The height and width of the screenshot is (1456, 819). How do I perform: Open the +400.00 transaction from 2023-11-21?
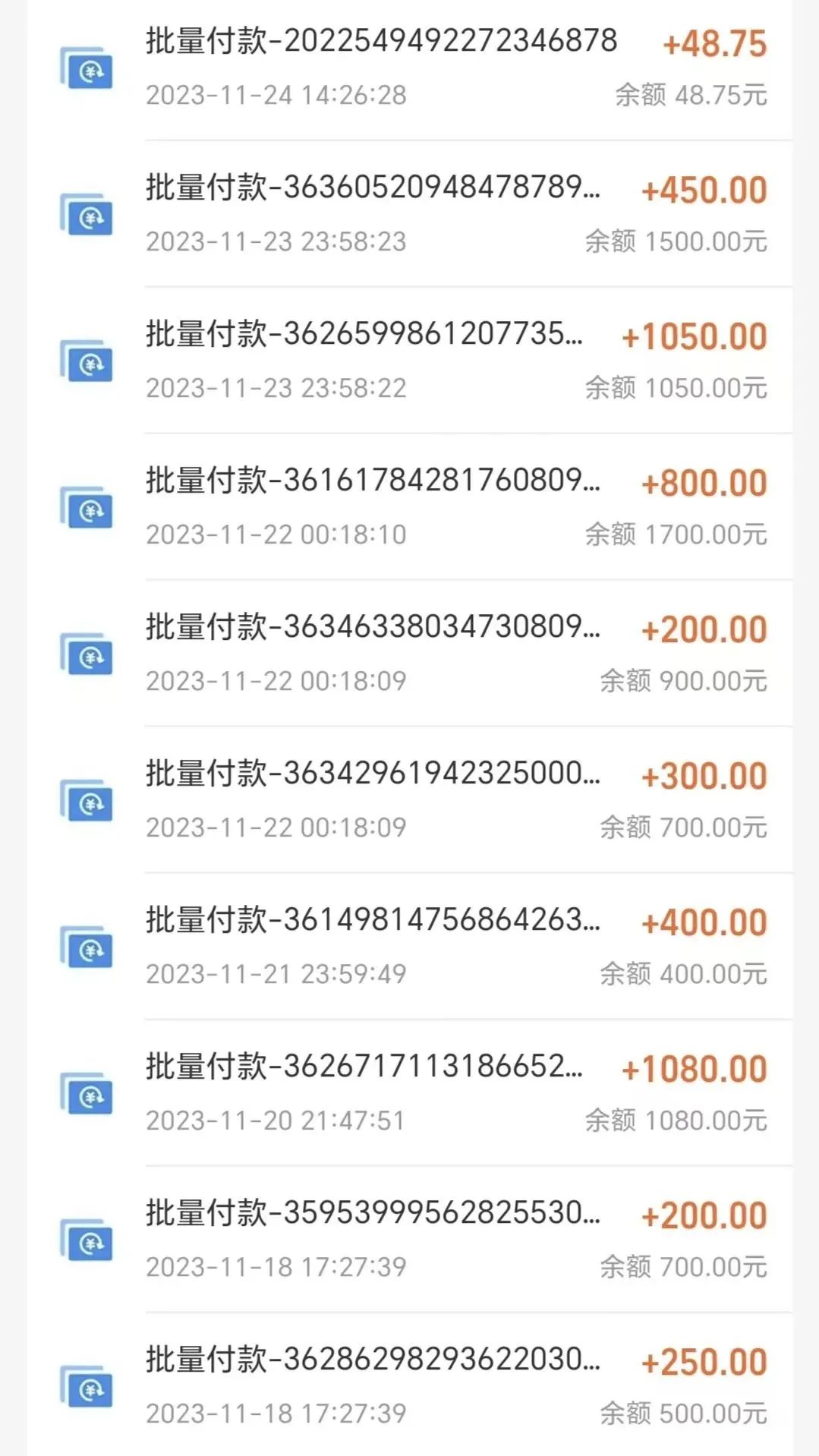[x=455, y=946]
